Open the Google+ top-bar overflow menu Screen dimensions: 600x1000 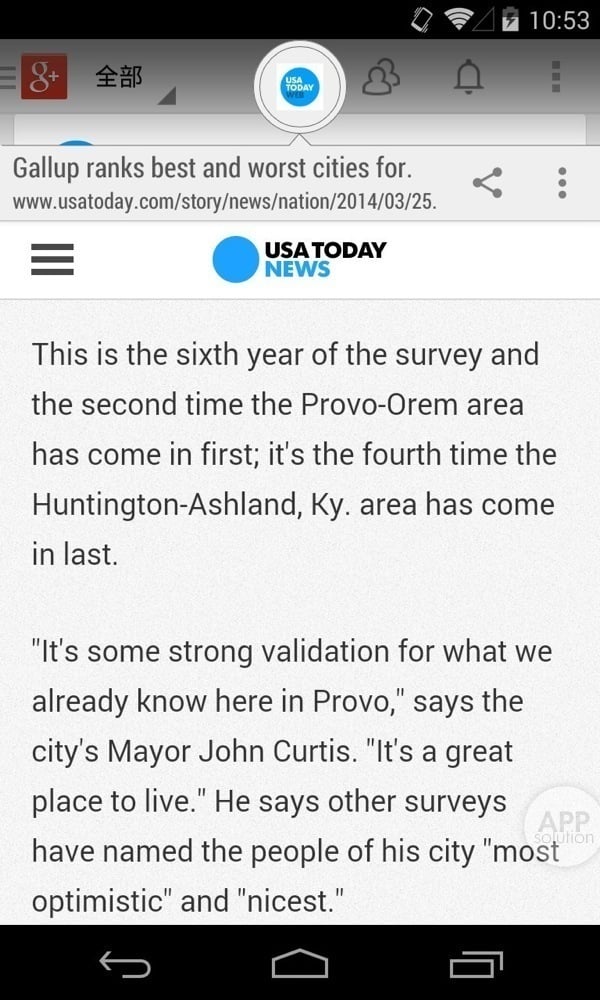[x=556, y=78]
